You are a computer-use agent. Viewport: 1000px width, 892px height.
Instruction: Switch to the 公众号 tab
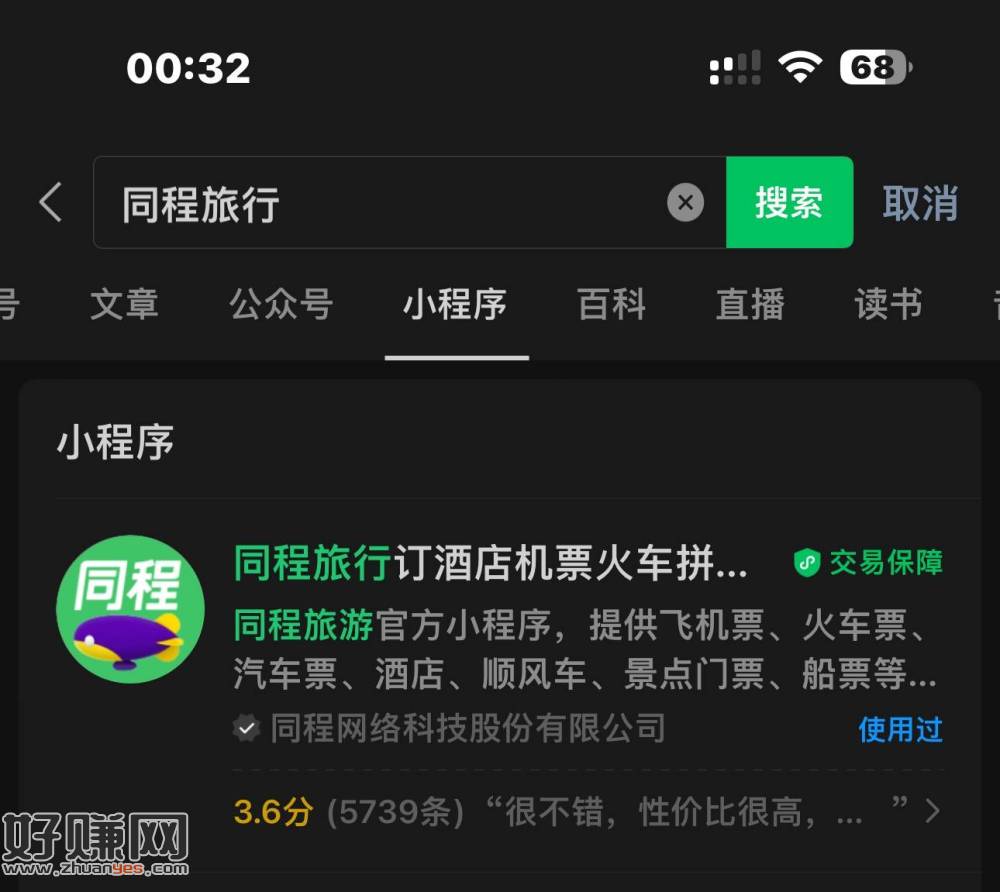(281, 304)
